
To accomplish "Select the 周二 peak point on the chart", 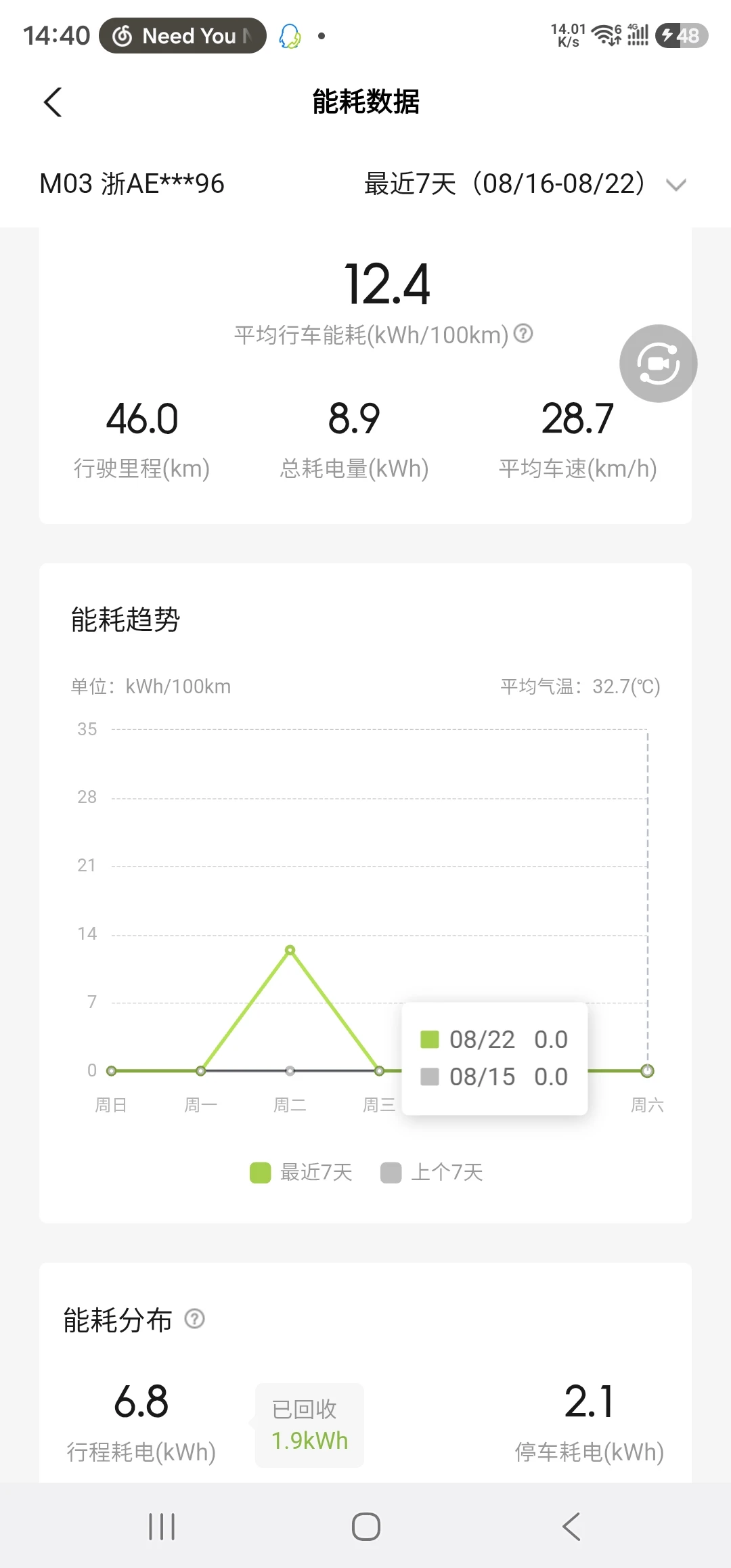I will [x=290, y=950].
